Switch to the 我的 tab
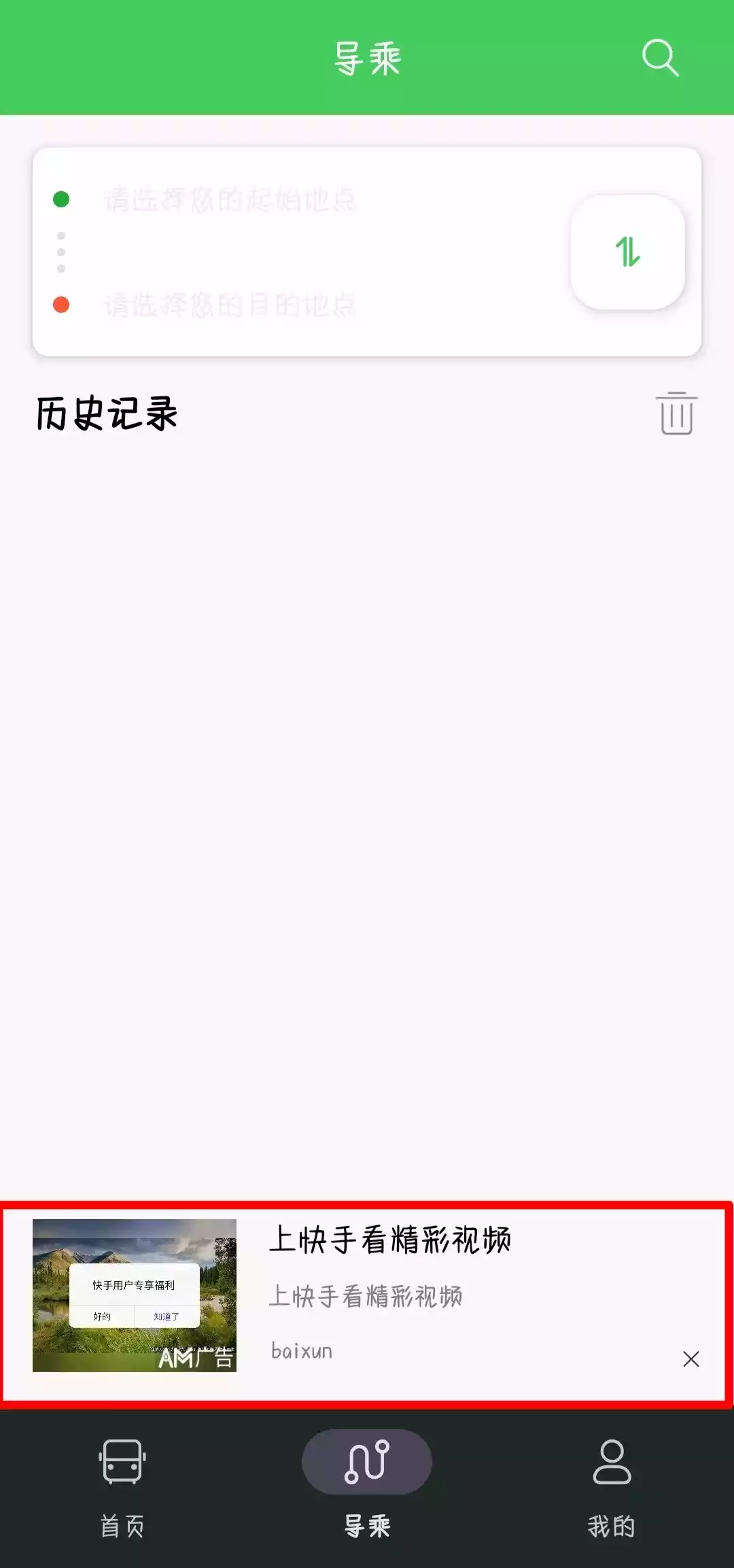This screenshot has height=1568, width=734. pyautogui.click(x=612, y=1488)
